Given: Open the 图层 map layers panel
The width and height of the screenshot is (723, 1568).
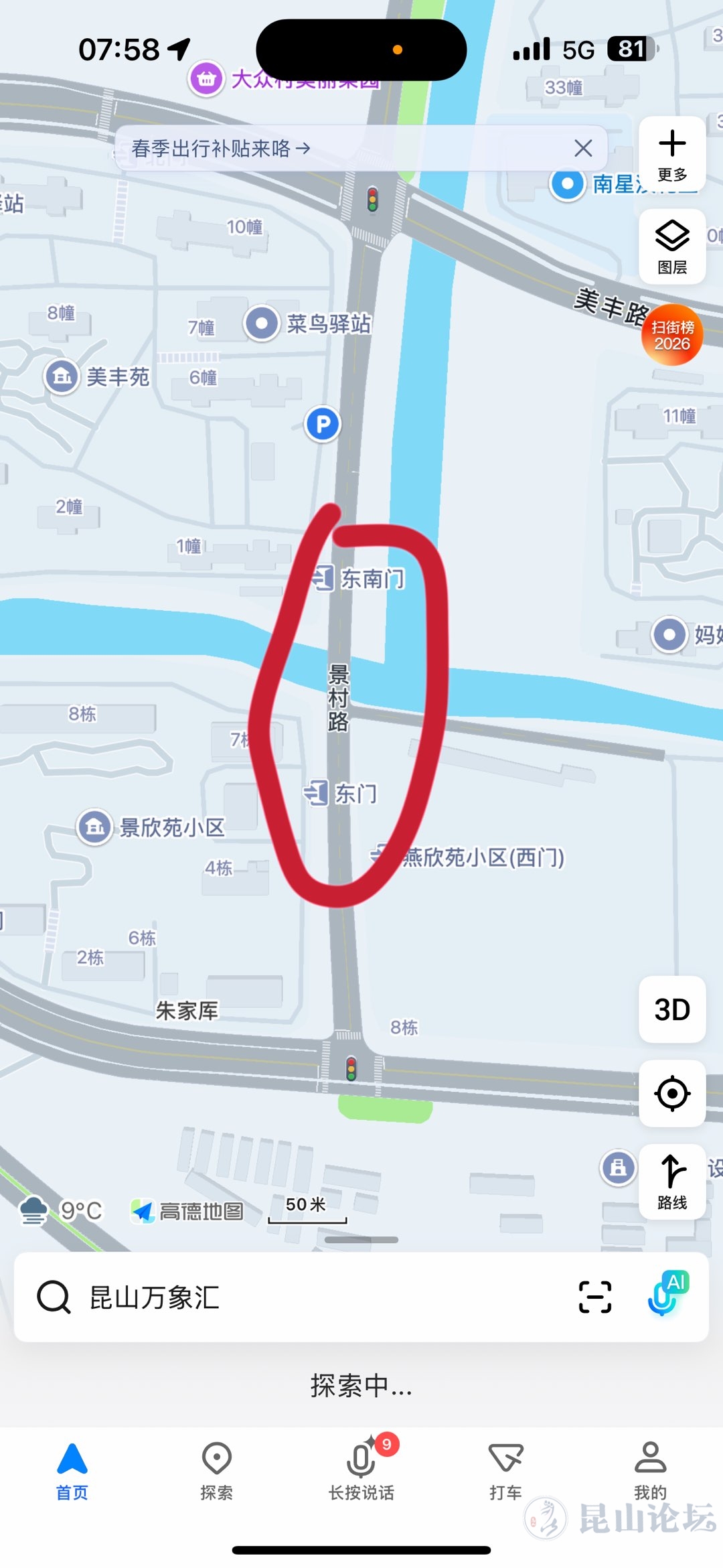Looking at the screenshot, I should point(672,246).
